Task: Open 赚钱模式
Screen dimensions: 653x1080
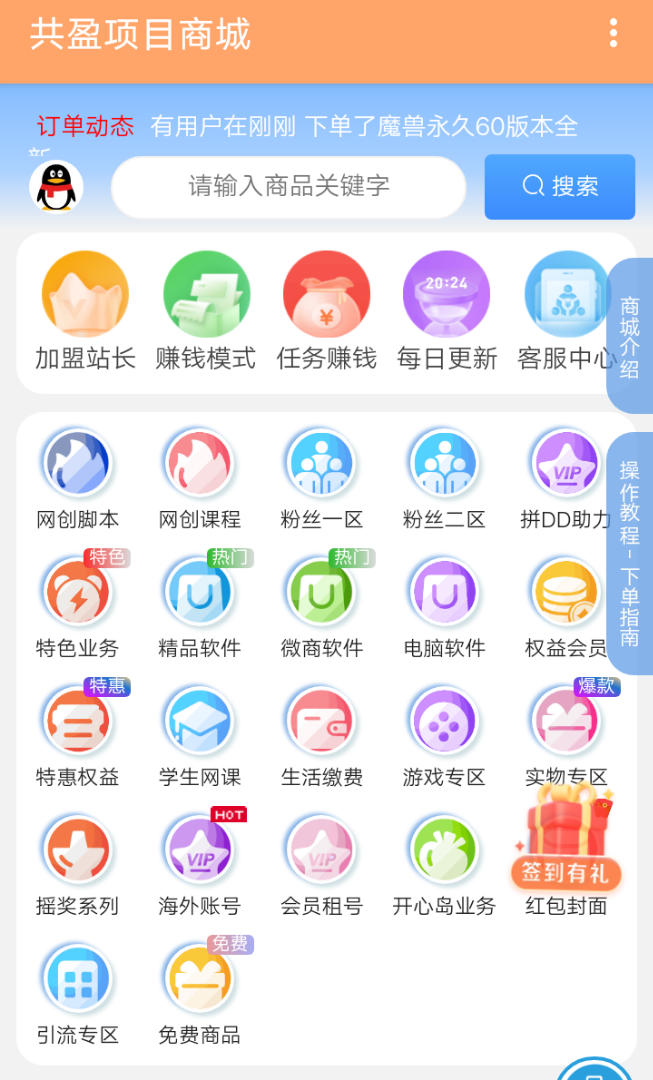Action: tap(206, 311)
